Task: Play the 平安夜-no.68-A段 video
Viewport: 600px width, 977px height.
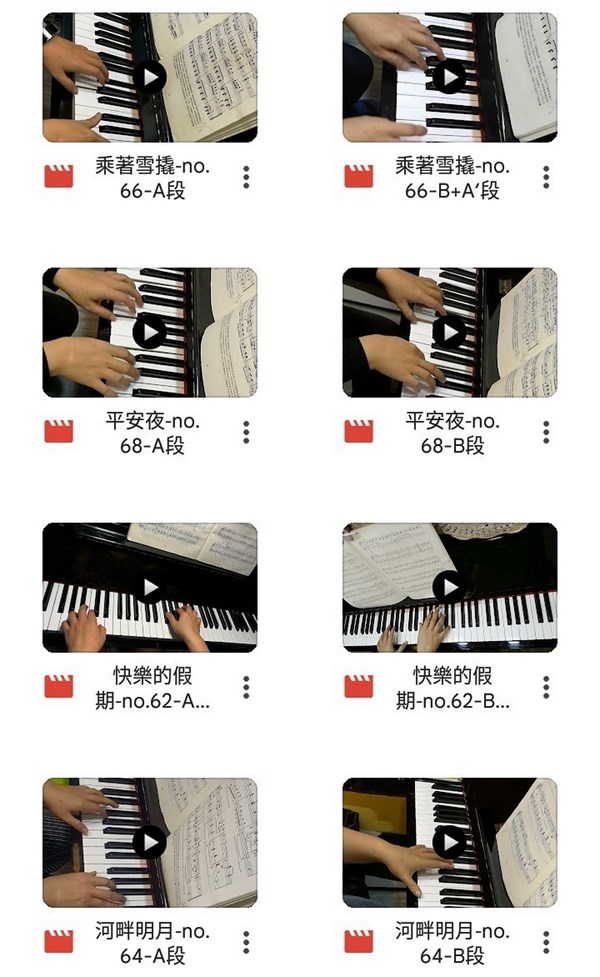Action: pyautogui.click(x=150, y=332)
